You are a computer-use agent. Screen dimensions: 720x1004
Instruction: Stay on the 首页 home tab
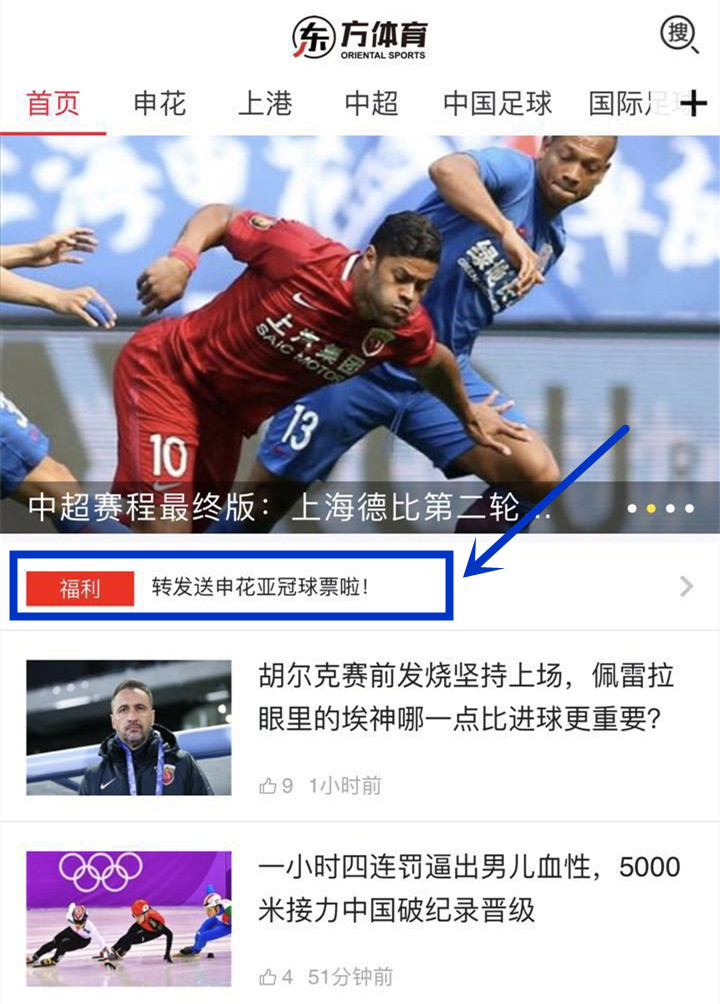tap(54, 103)
